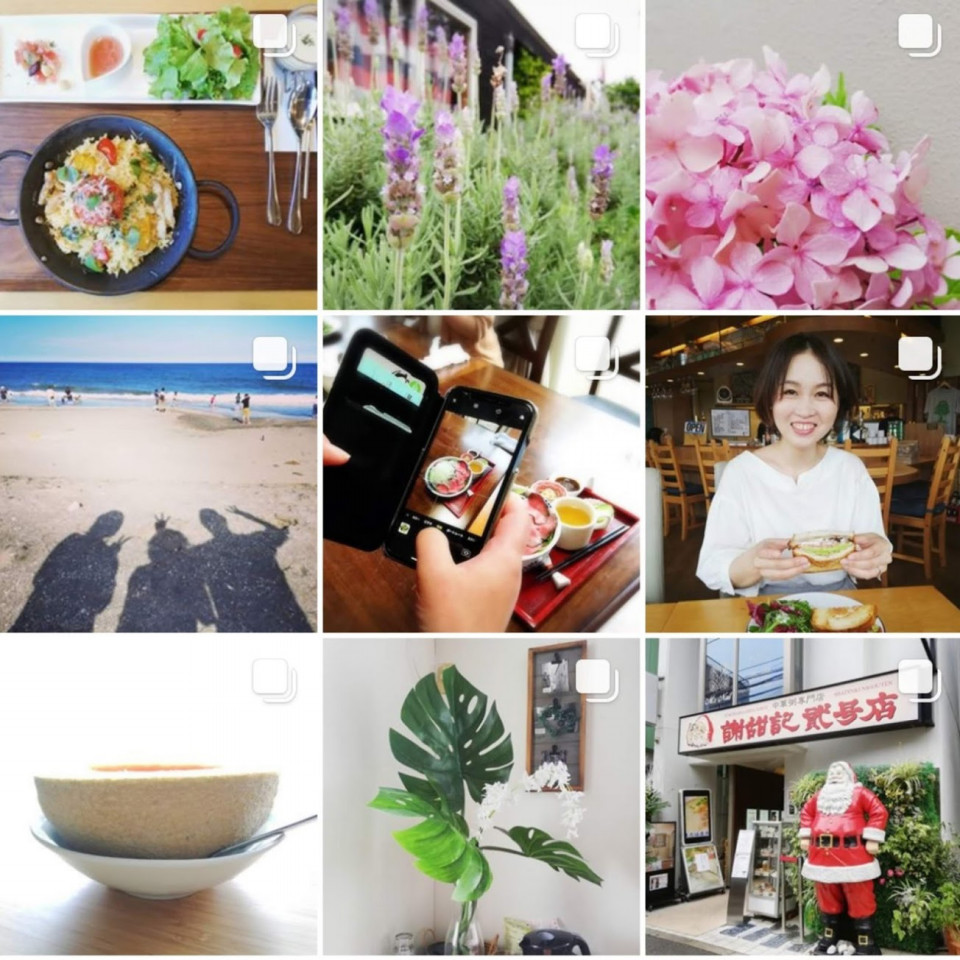This screenshot has height=960, width=960.
Task: Open the beach shadows post
Action: click(x=158, y=475)
